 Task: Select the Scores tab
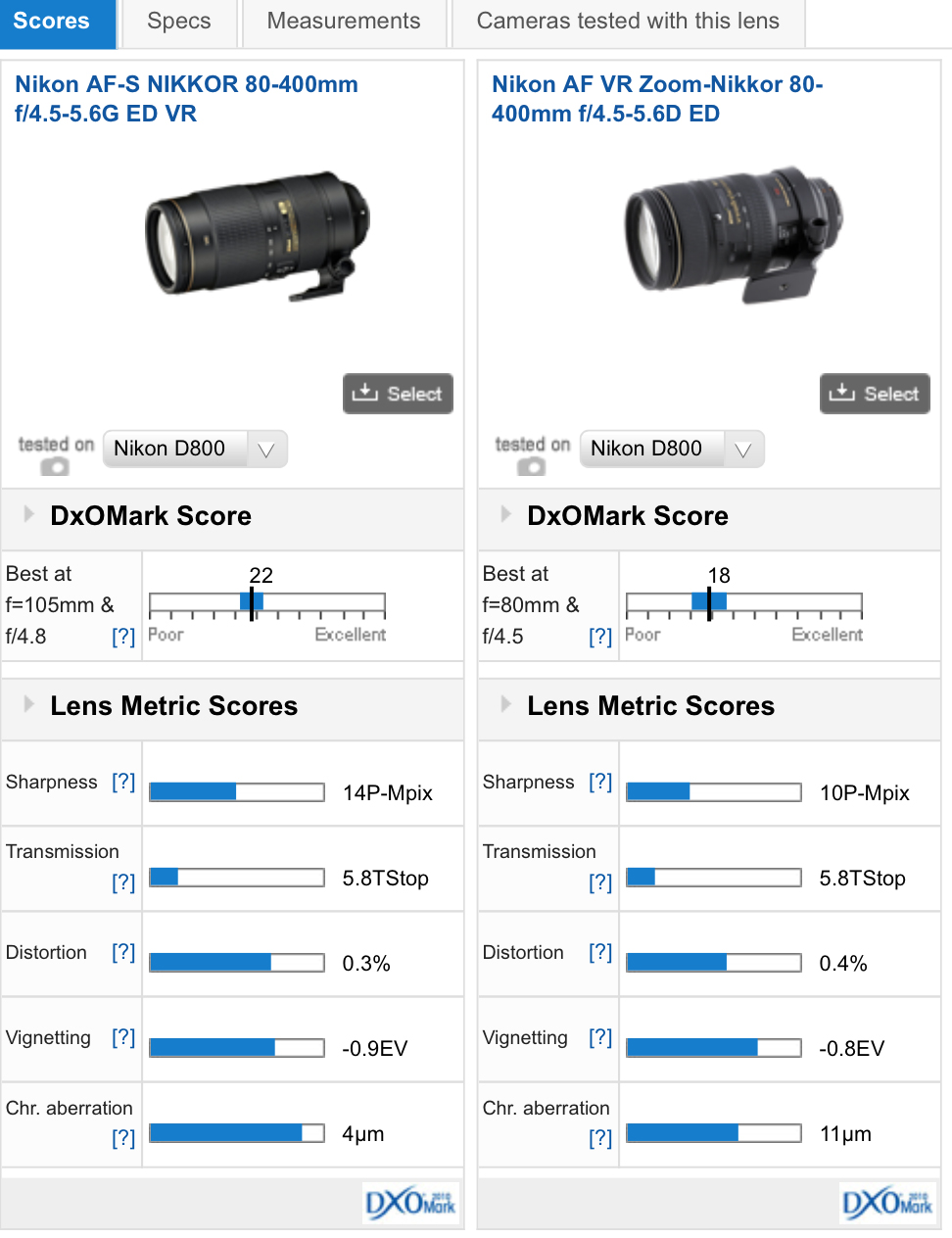click(x=53, y=22)
